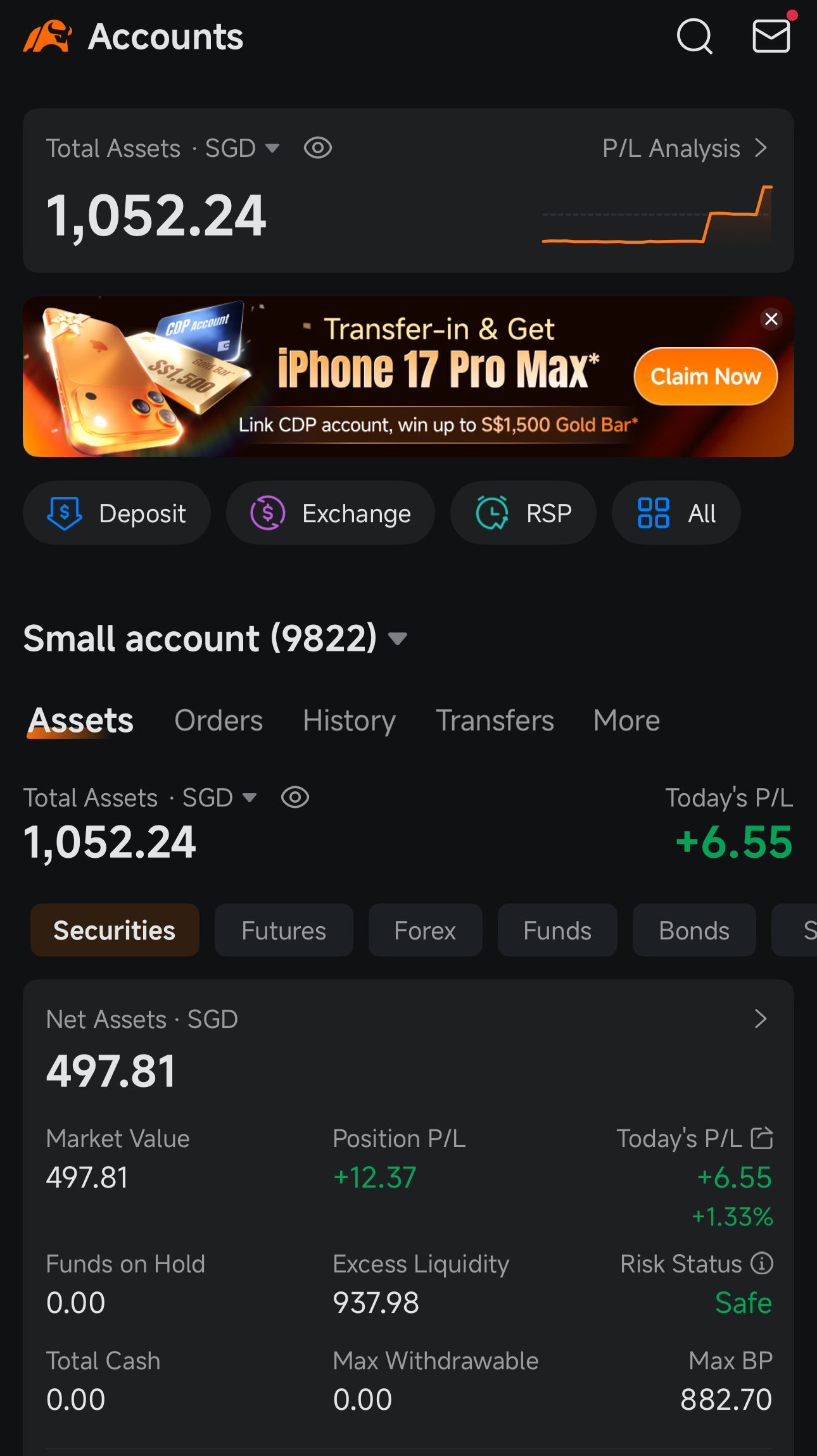
Task: Open the RSP shortcut
Action: [523, 513]
